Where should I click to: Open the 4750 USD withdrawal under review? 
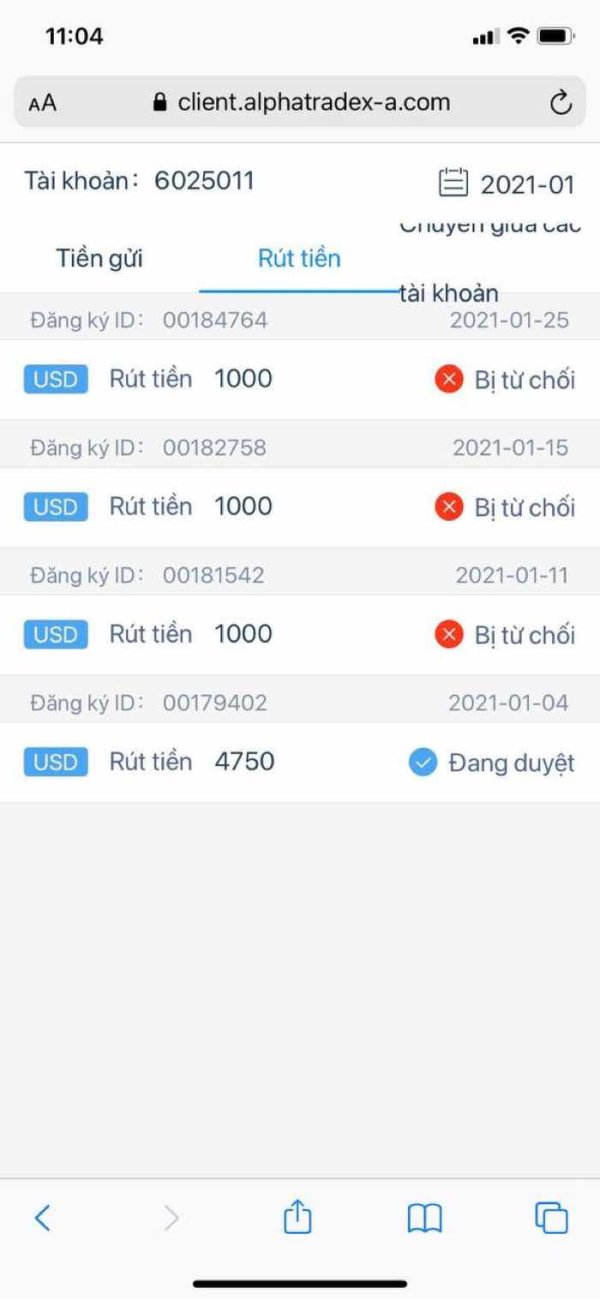tap(300, 762)
